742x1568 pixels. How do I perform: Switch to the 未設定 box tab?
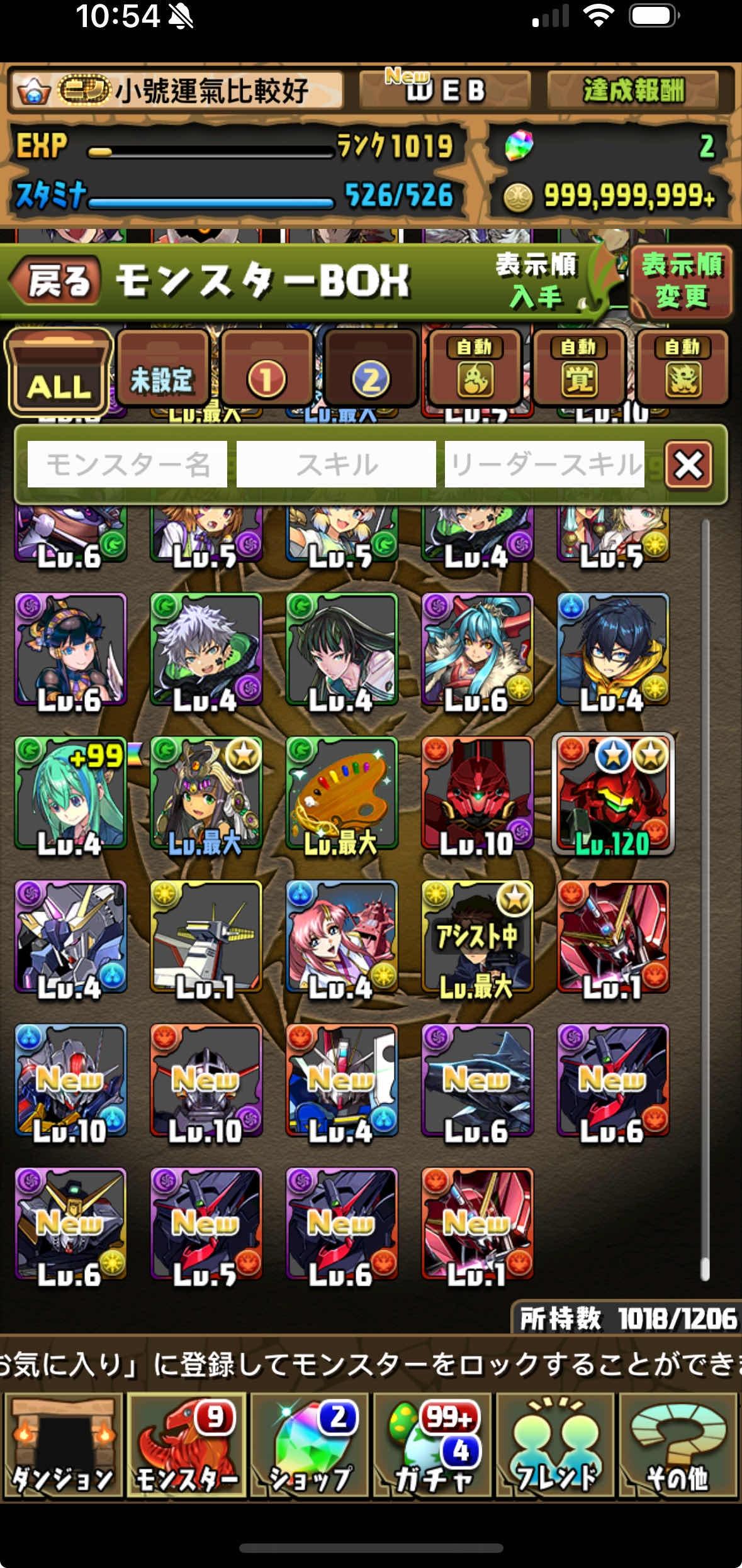click(162, 371)
